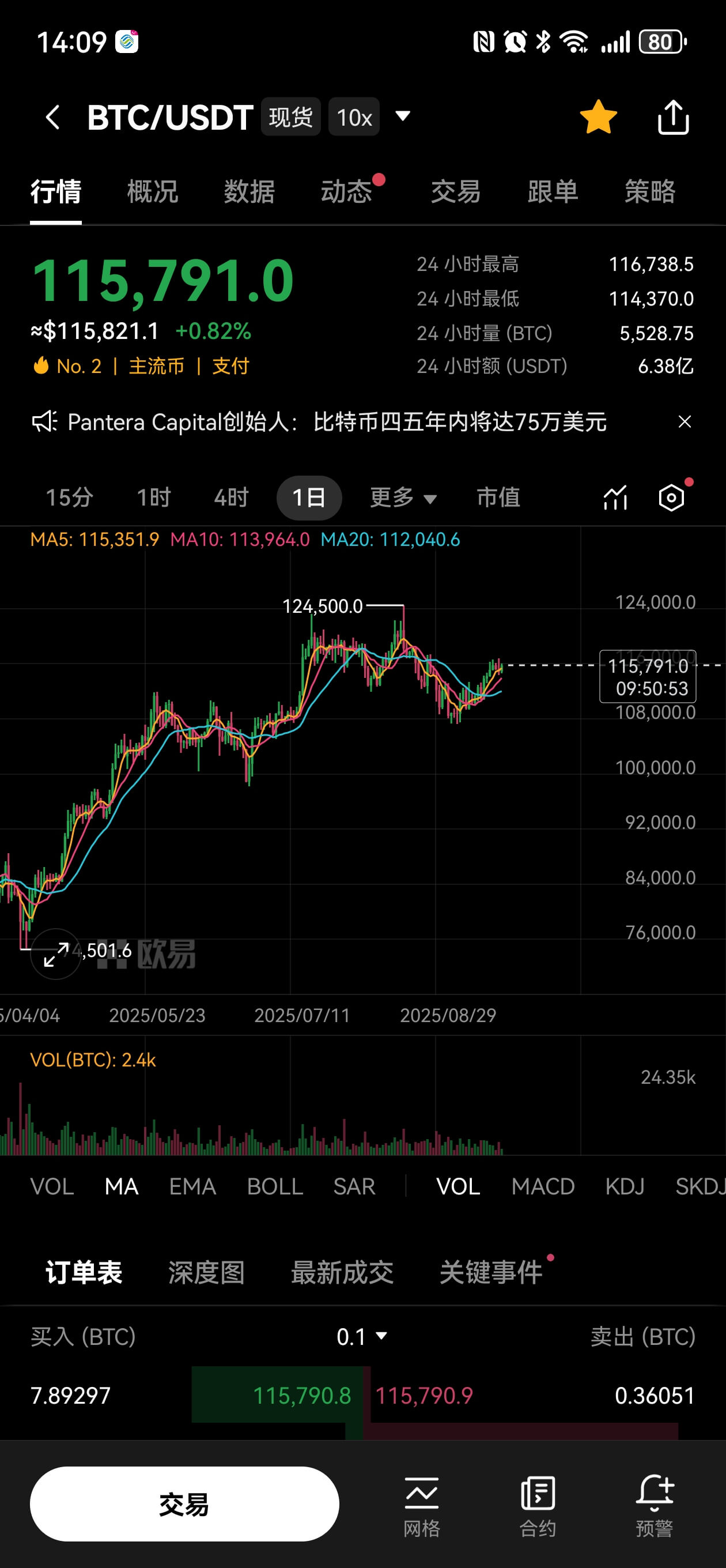Expand the 更多 interval dropdown
The width and height of the screenshot is (726, 1568).
coord(403,498)
